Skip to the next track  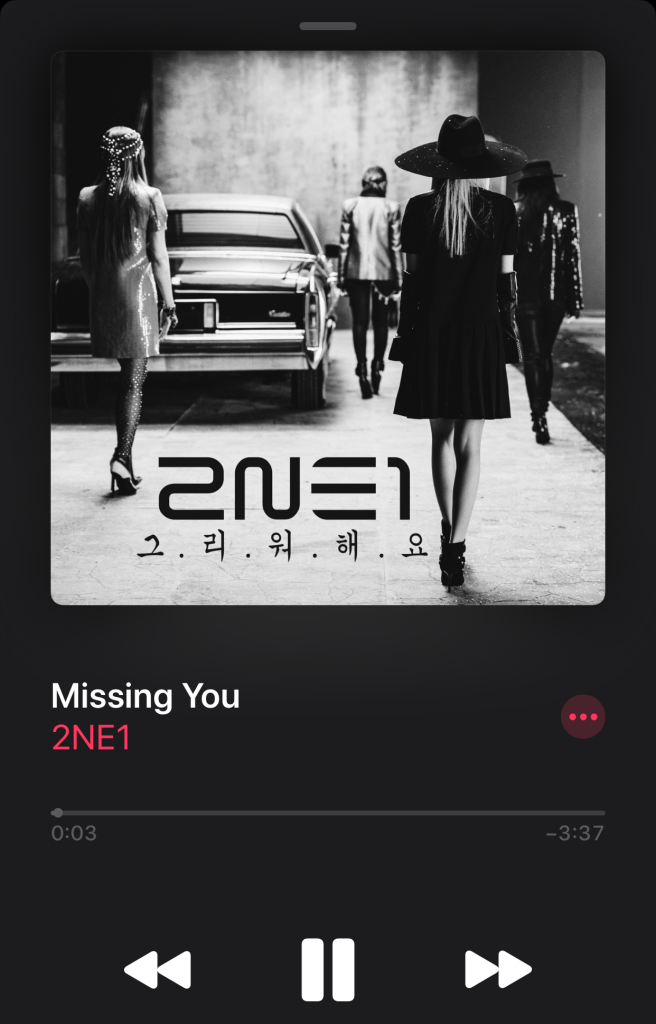(497, 969)
